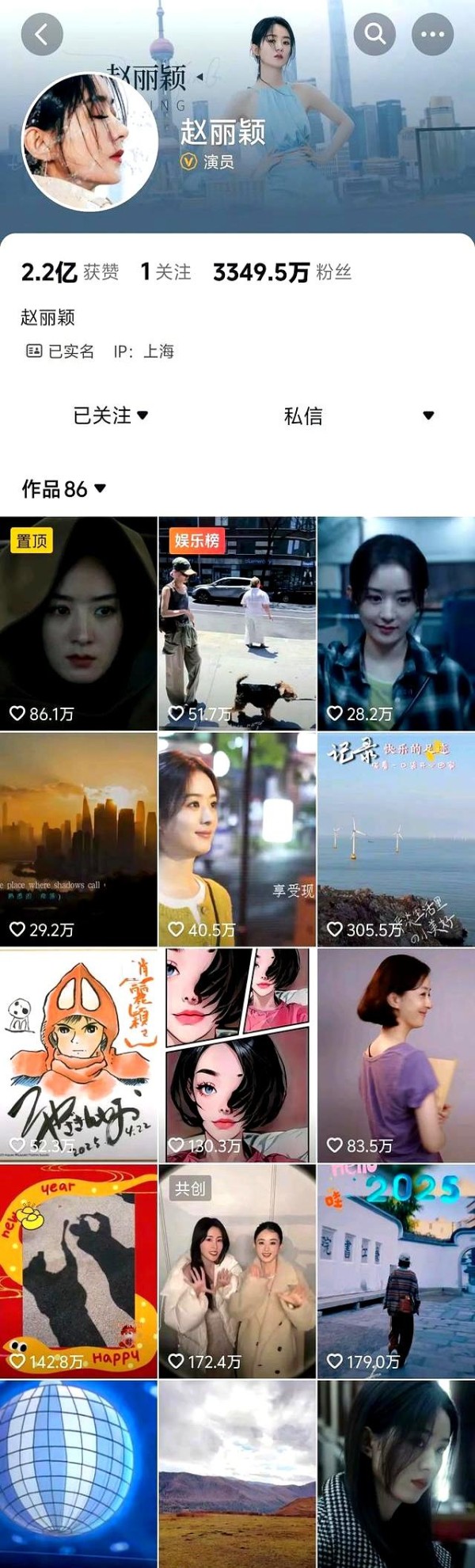Viewport: 475px width, 1568px height.
Task: Open the pinned 置顶 video with 86.1万 likes
Action: tap(78, 623)
